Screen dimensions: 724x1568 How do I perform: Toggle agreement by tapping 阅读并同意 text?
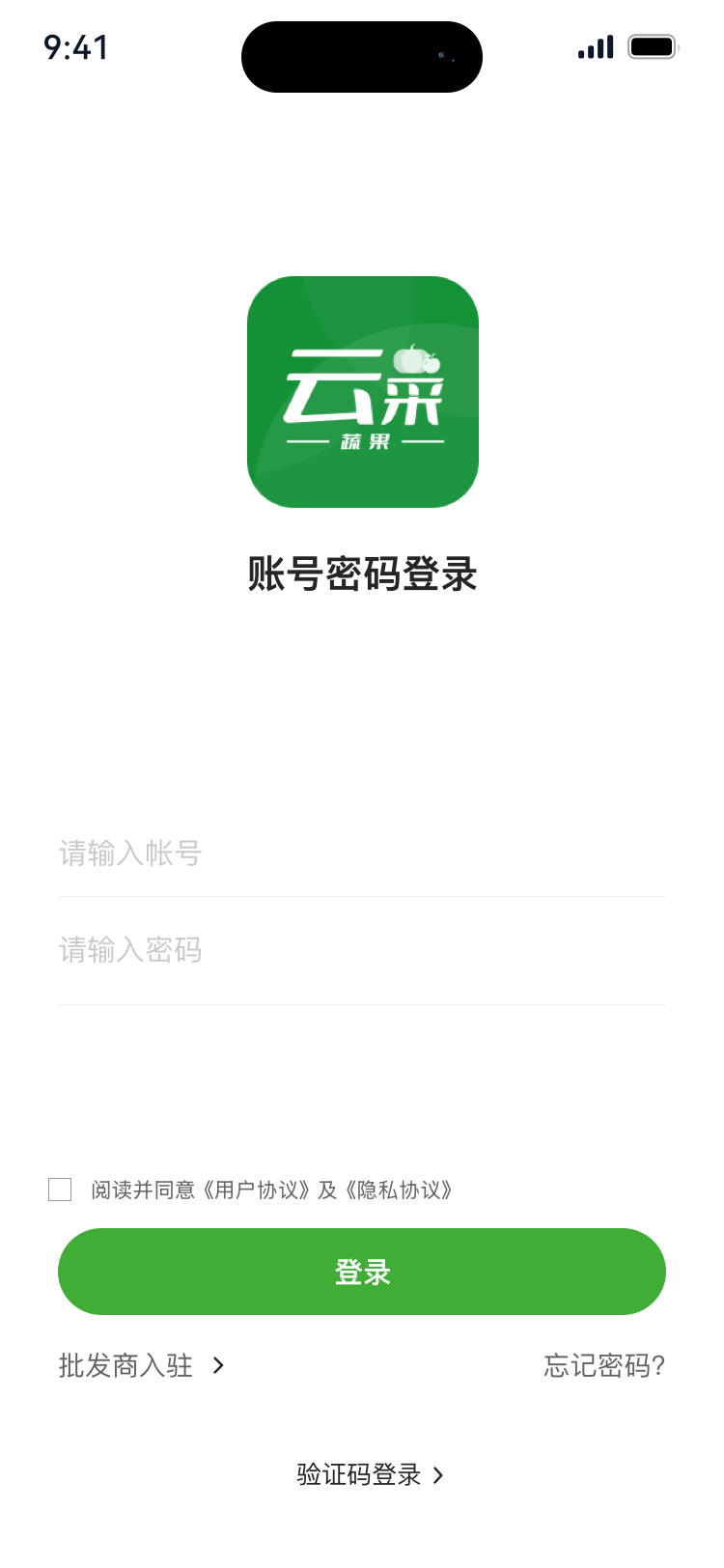140,1190
